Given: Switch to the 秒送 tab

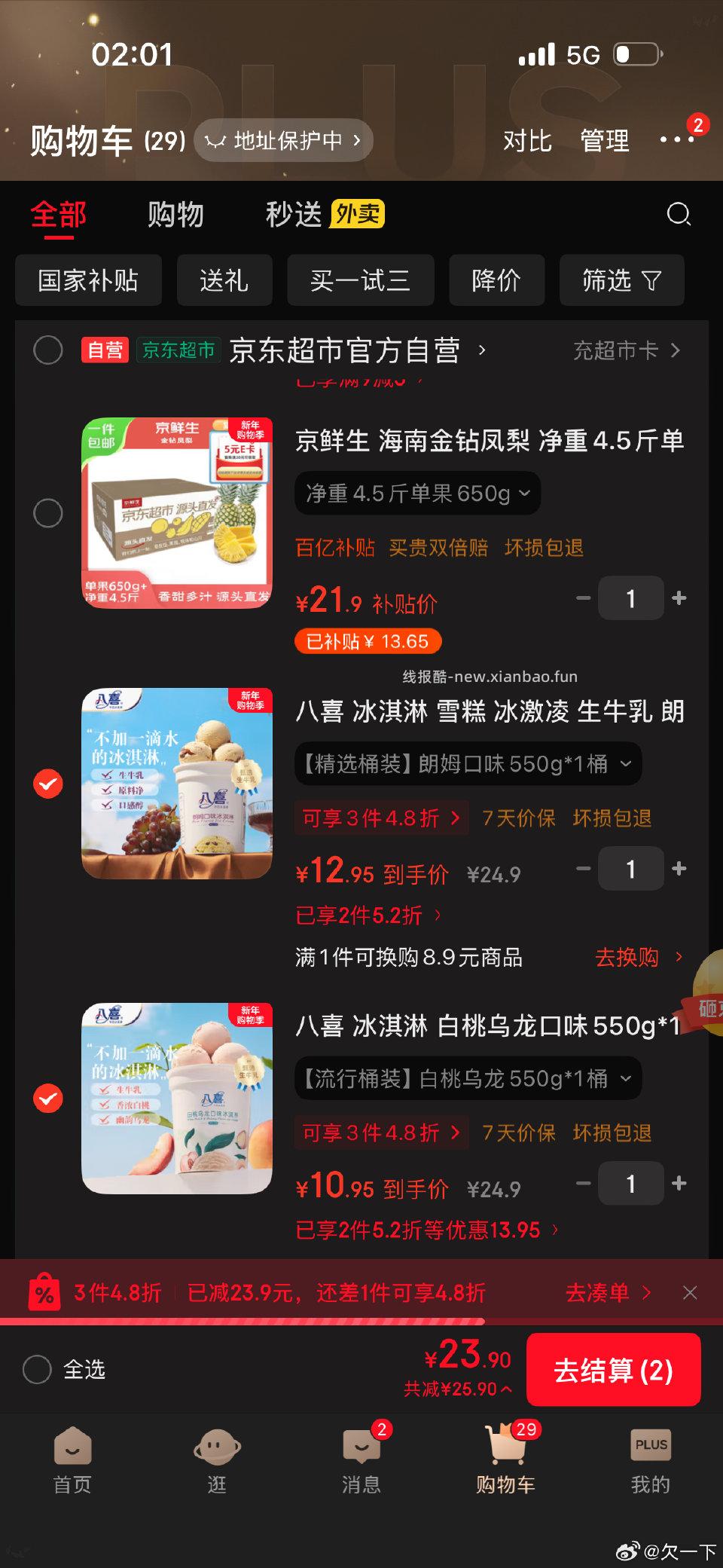Looking at the screenshot, I should click(x=294, y=214).
